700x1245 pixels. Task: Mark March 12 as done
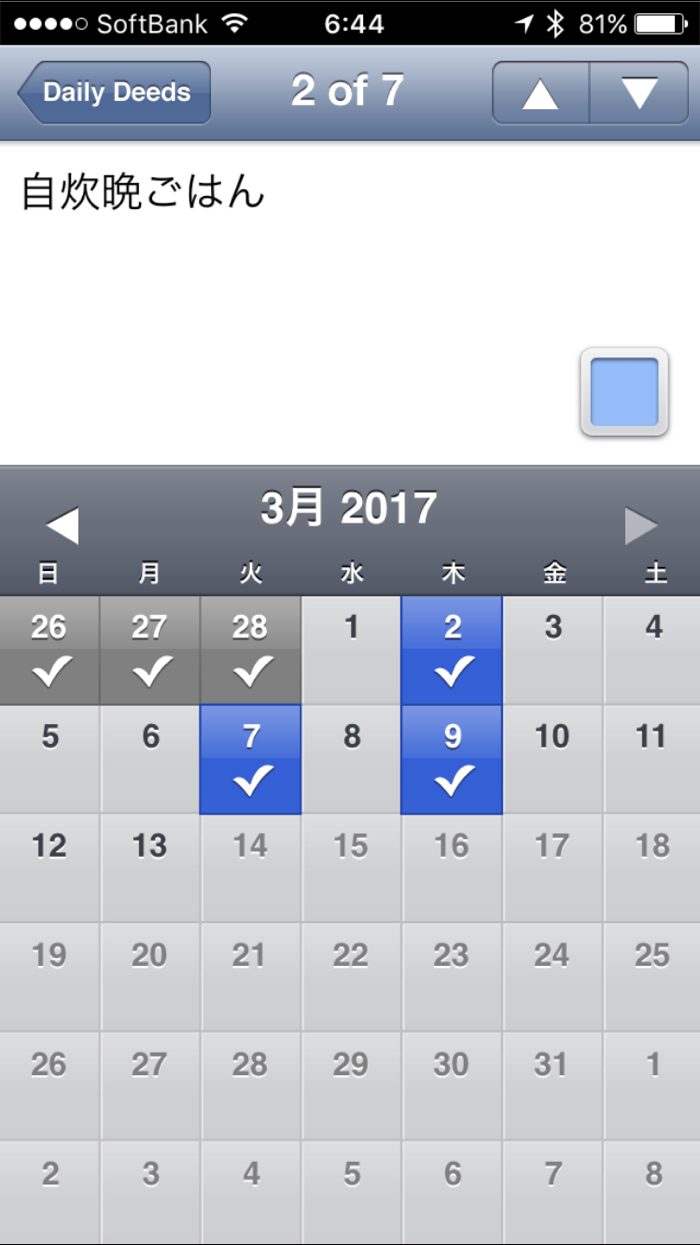50,868
